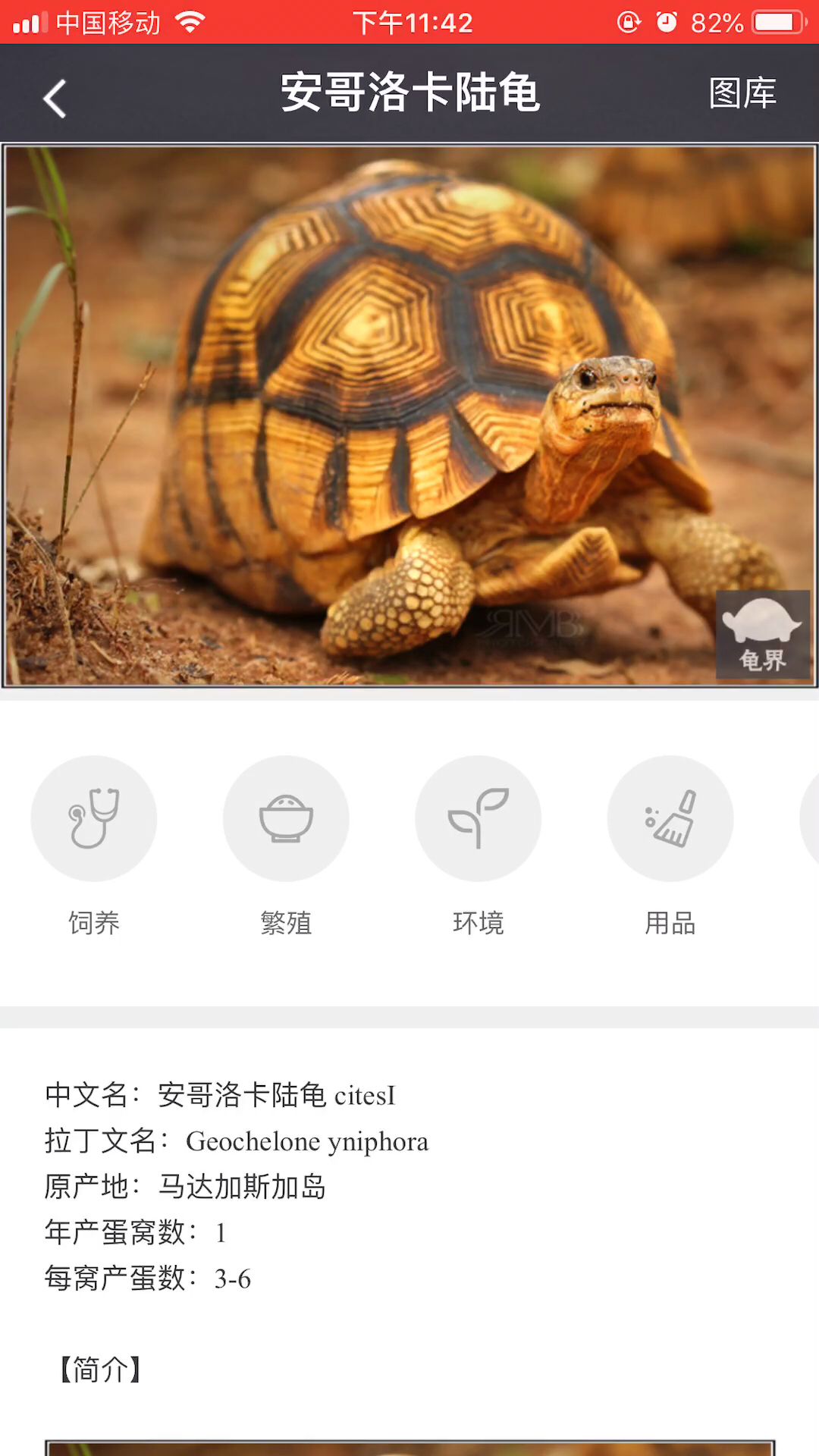Screen dimensions: 819x1456
Task: Tap the orientation lock status icon
Action: (x=627, y=22)
